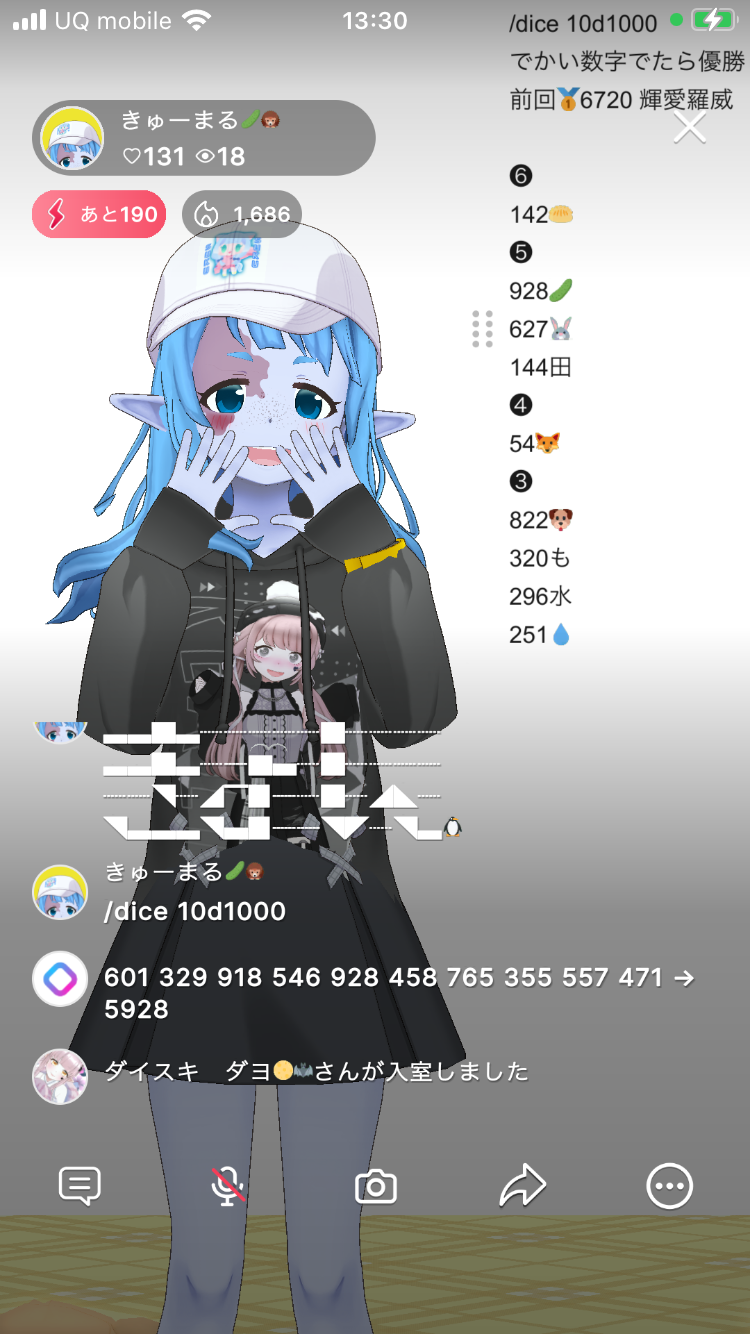This screenshot has height=1334, width=750.
Task: Tap the あと190 lightning badge
Action: (x=98, y=214)
